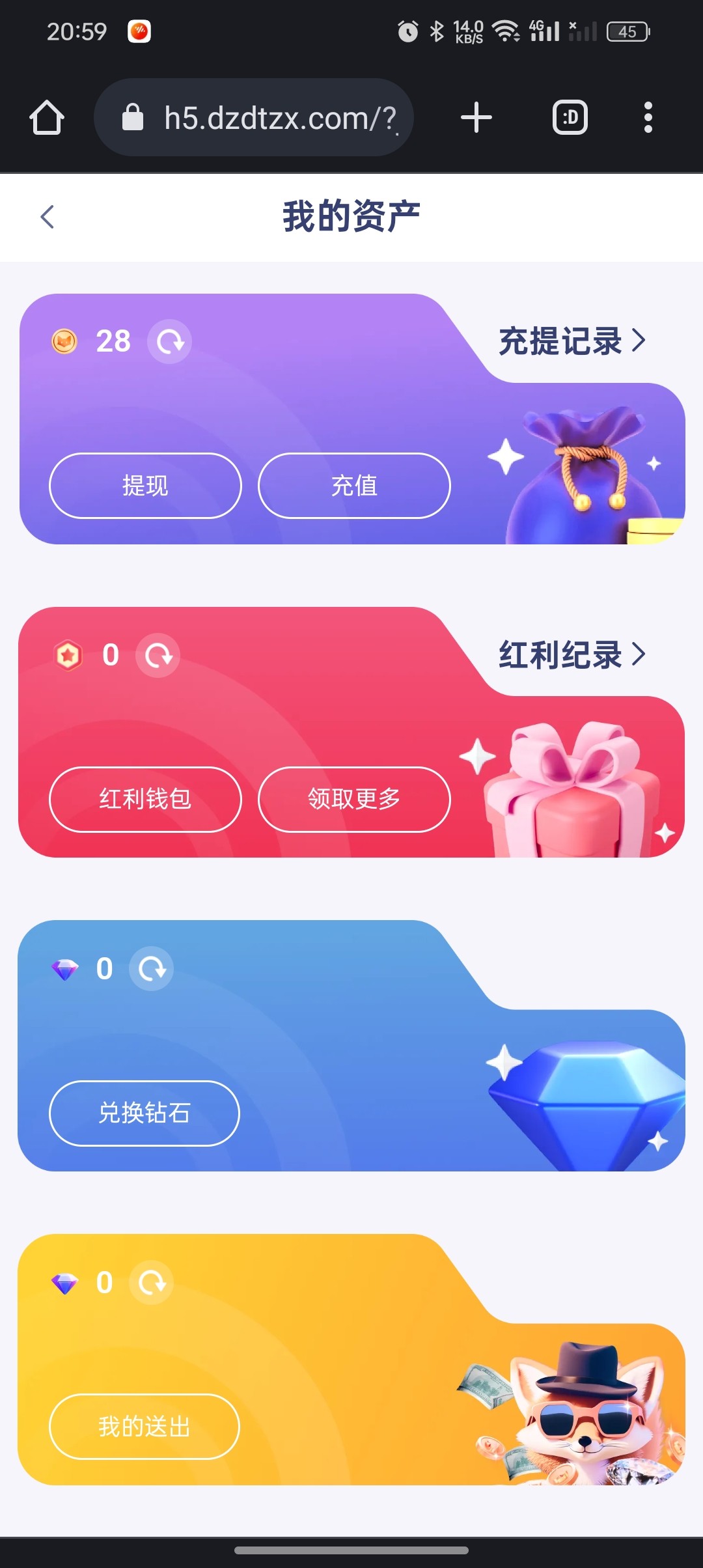Open the browser overflow menu
The height and width of the screenshot is (1568, 703).
pos(648,118)
